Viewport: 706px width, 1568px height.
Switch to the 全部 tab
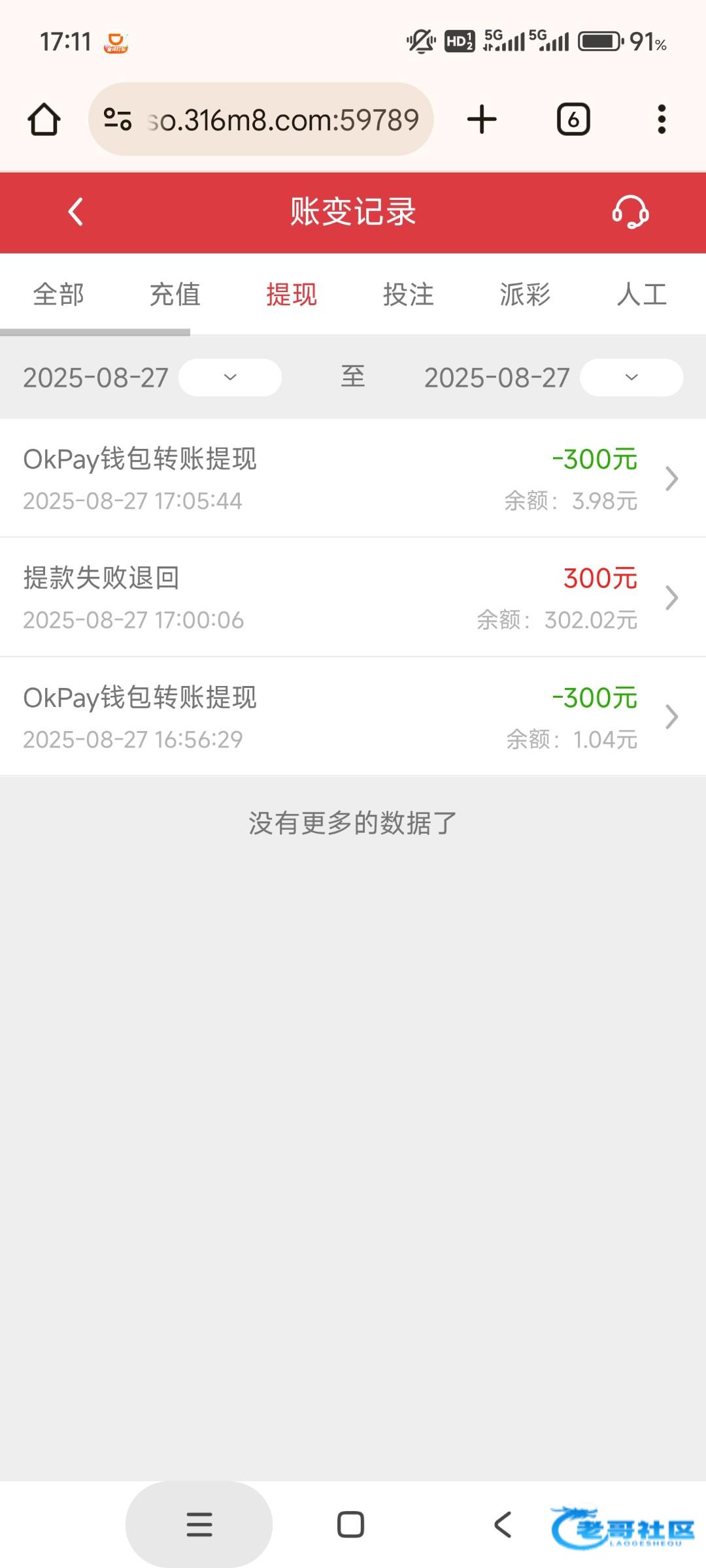59,295
